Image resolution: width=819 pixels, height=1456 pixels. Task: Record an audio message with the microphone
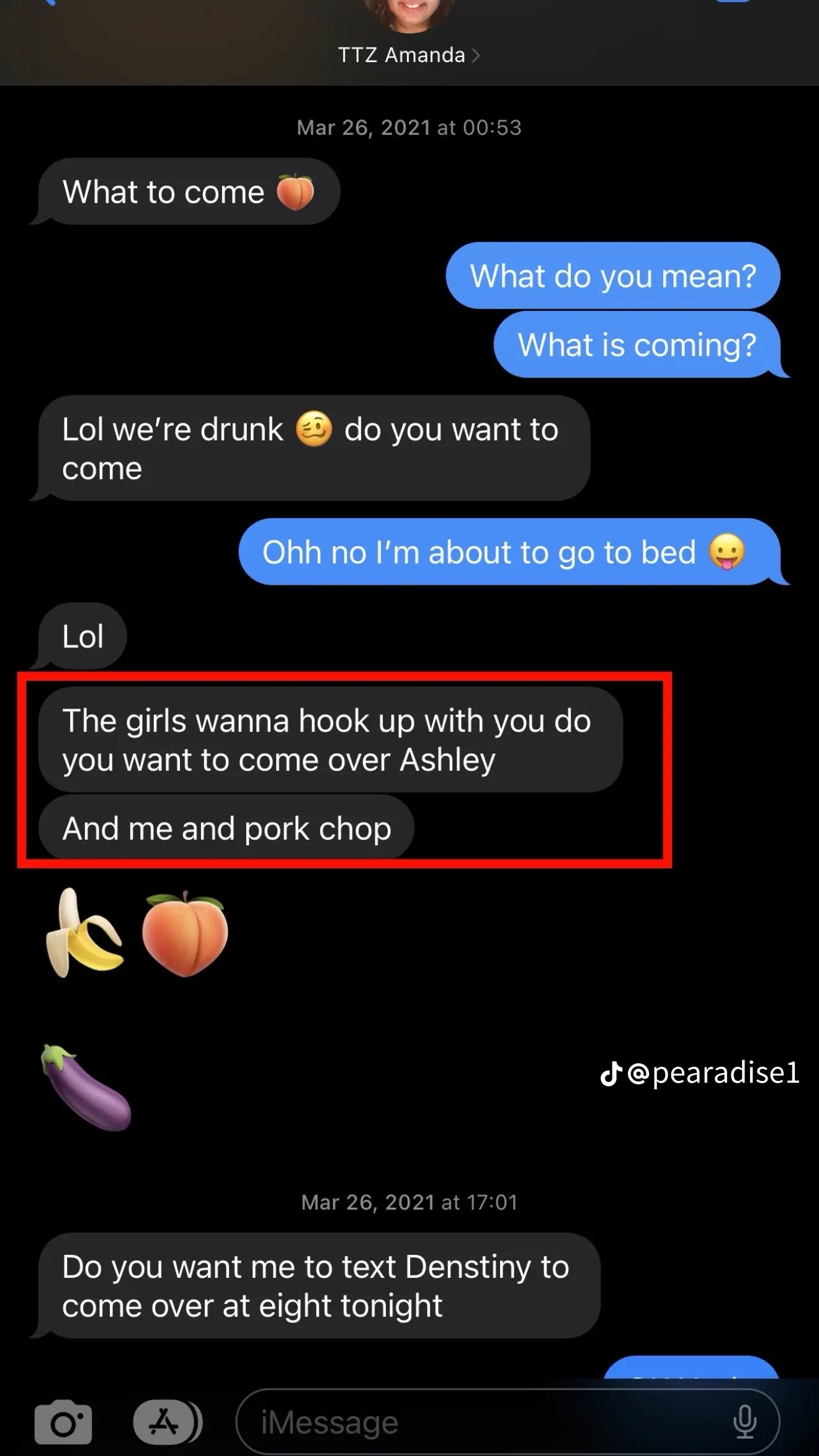pos(745,1422)
